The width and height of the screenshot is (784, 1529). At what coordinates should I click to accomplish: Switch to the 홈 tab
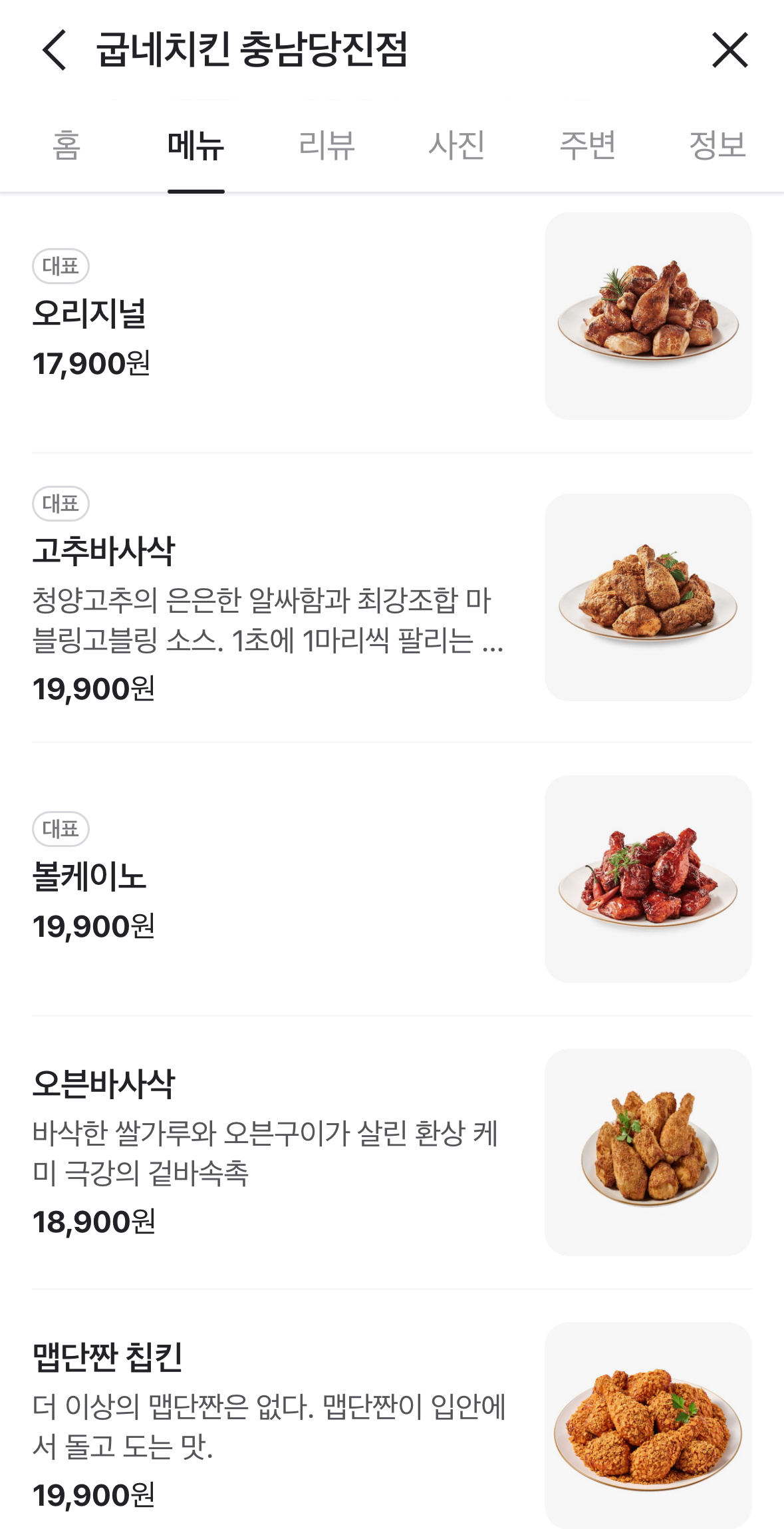coord(66,146)
